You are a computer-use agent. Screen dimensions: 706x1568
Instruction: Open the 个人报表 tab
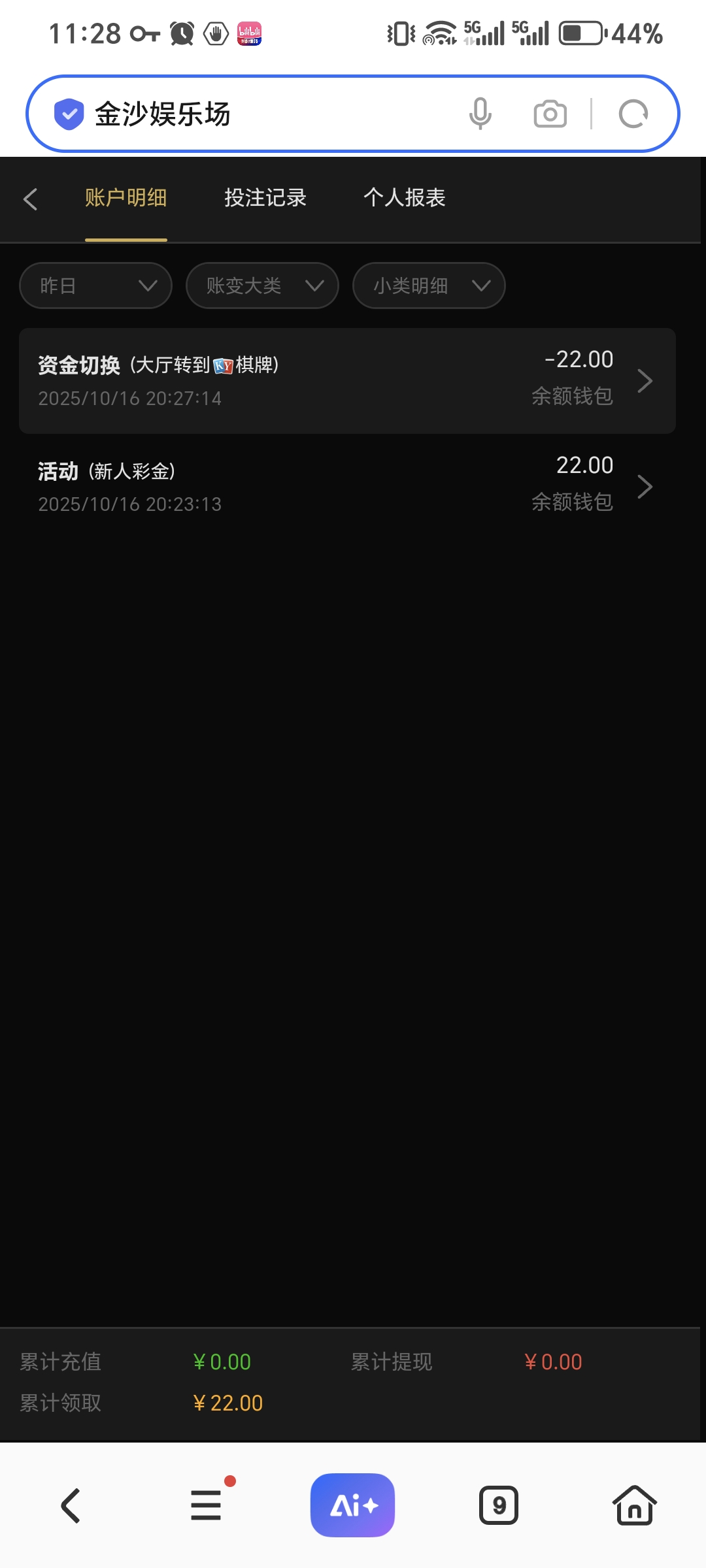(405, 197)
